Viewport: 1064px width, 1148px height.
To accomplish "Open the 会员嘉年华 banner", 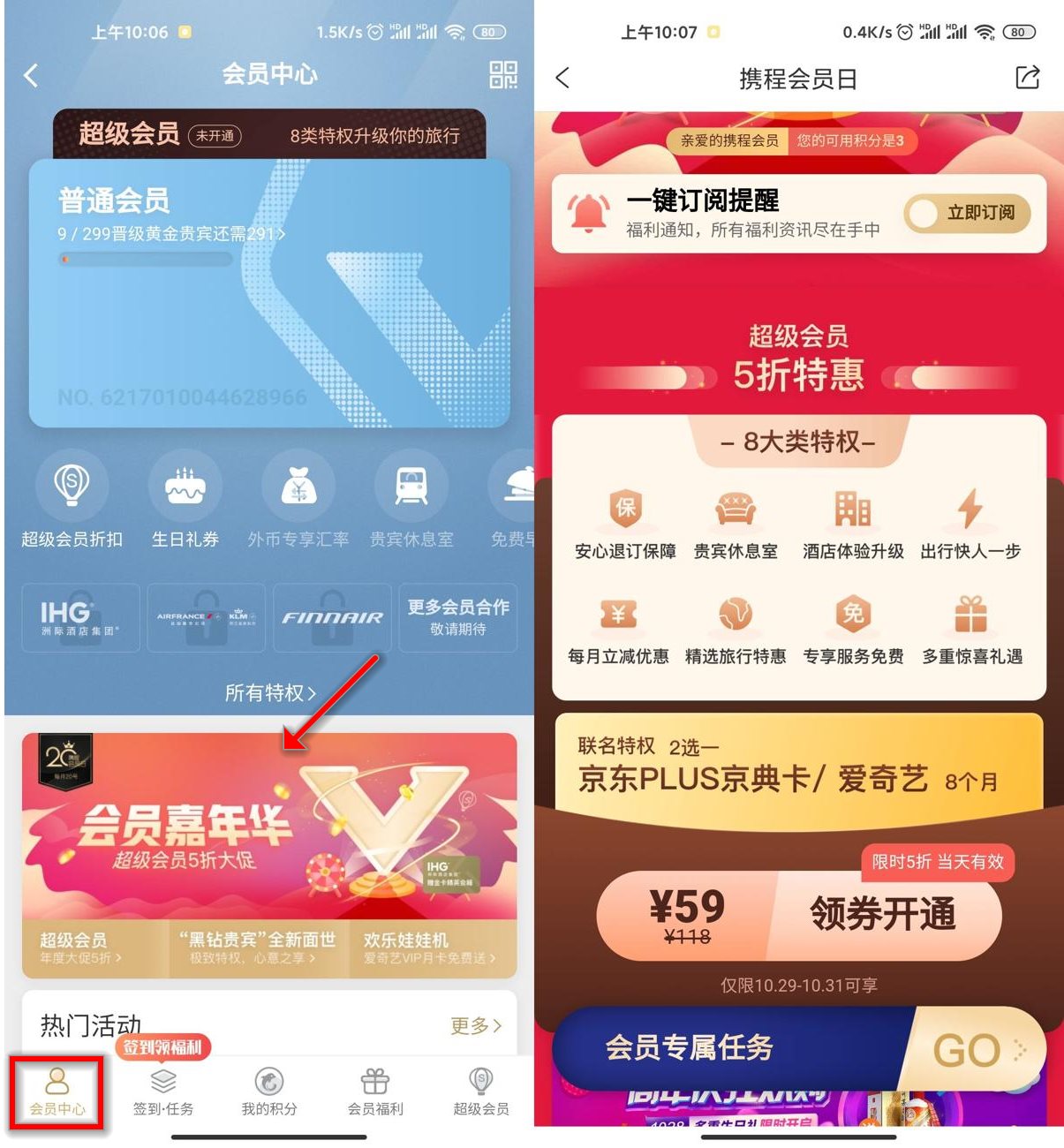I will tap(269, 826).
